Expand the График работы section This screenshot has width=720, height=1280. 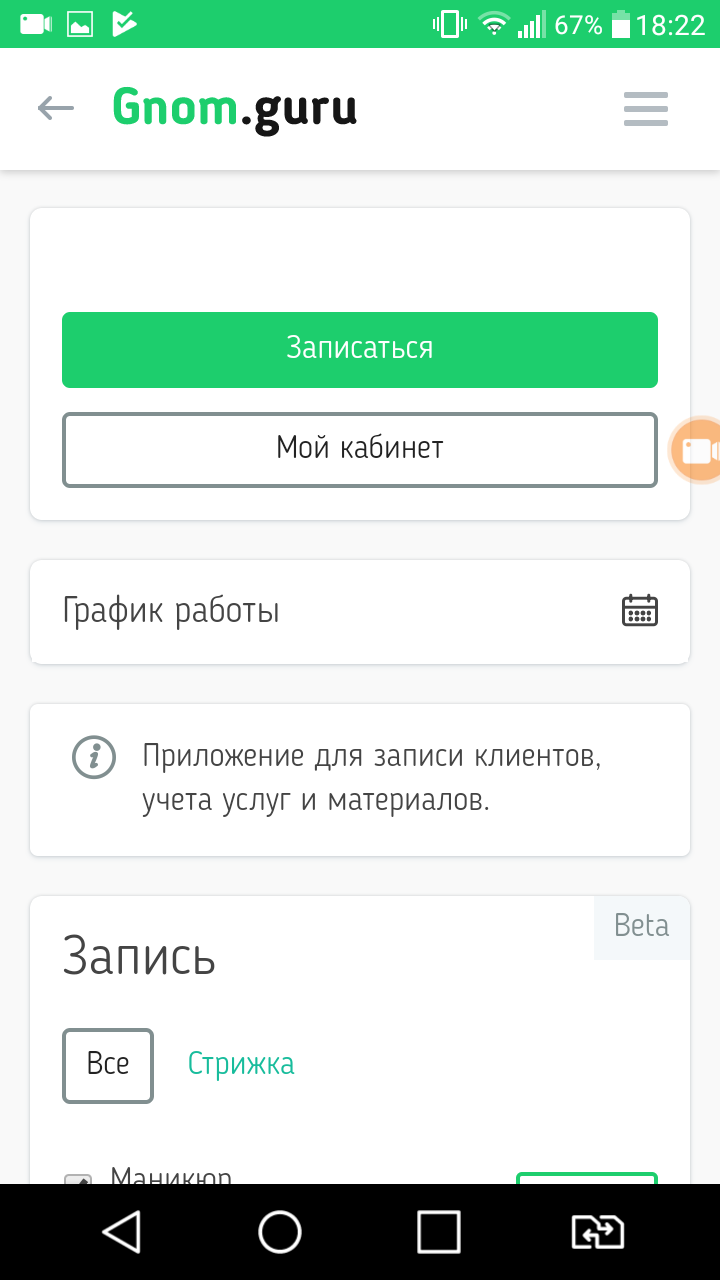coord(360,611)
